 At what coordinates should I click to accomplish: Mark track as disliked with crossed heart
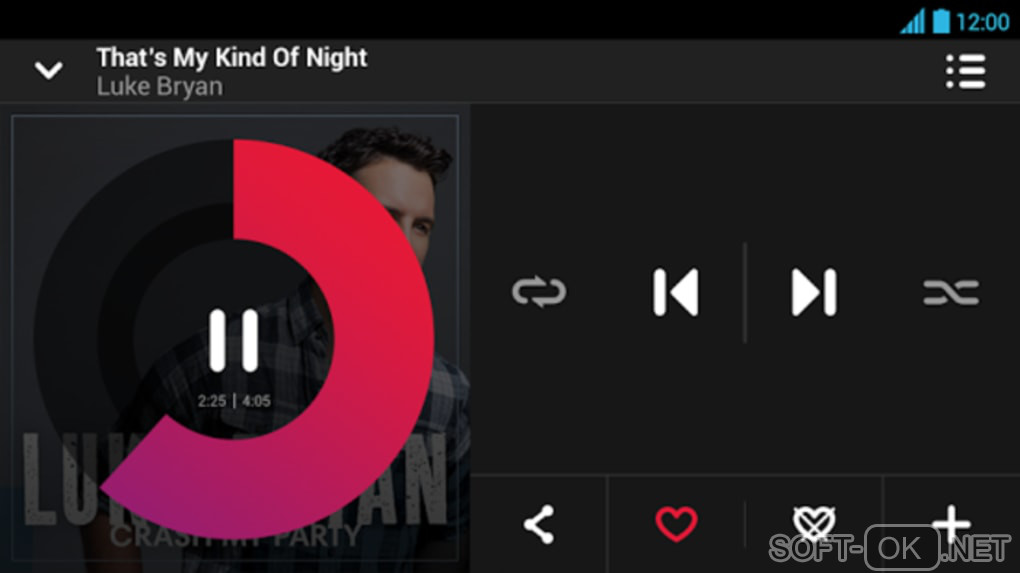(813, 522)
